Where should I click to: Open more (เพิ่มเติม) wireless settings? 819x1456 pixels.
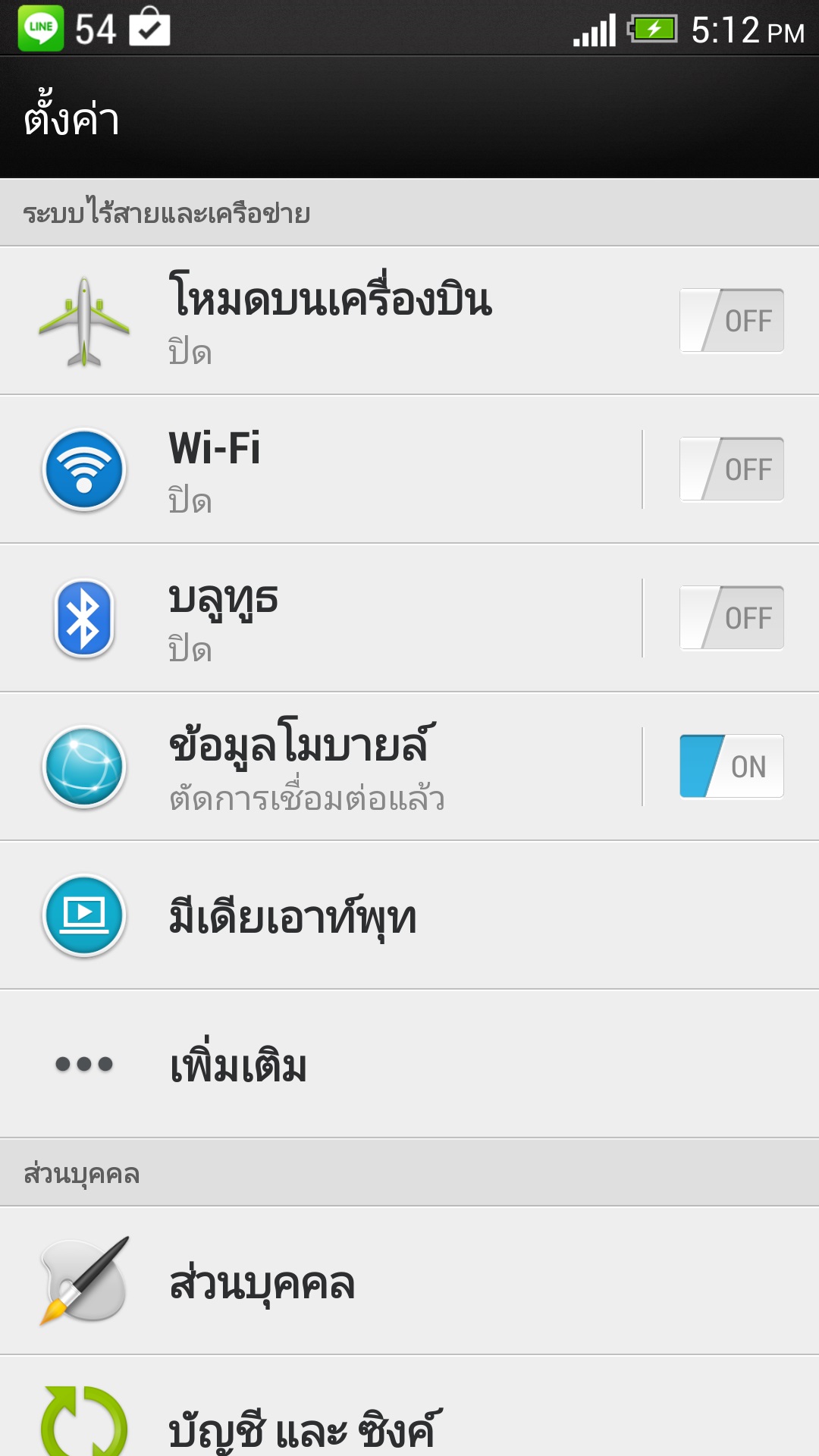pos(409,1064)
